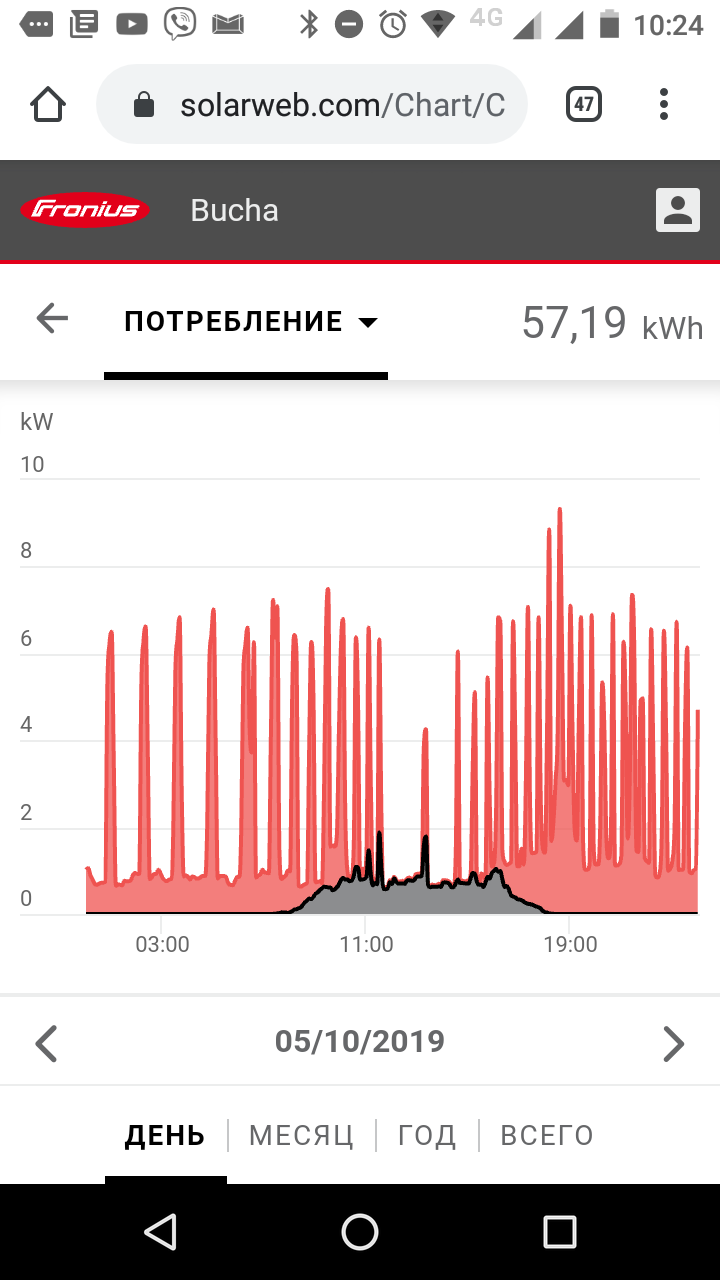Tap the system back button
720x1280 pixels.
160,1232
